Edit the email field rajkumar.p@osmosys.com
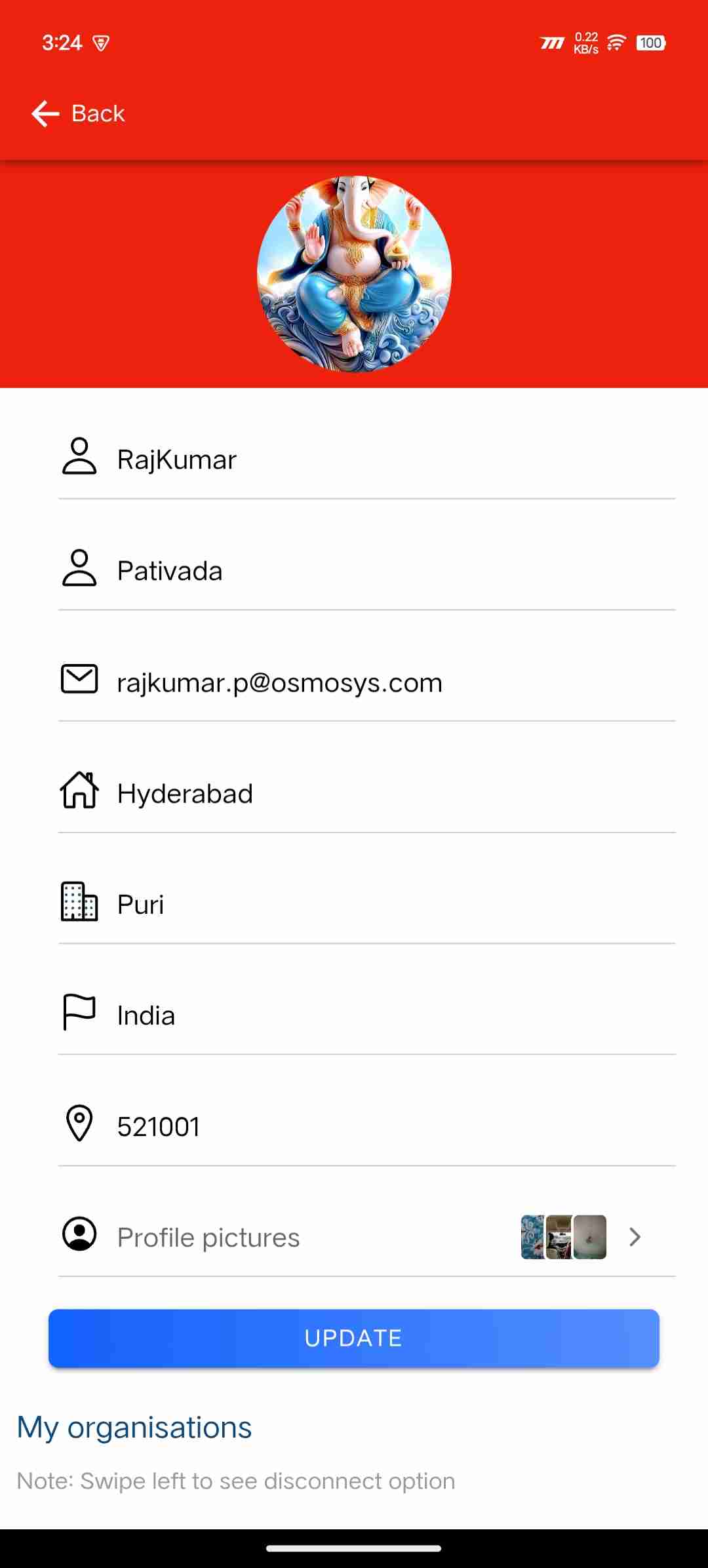The width and height of the screenshot is (708, 1568). [393, 683]
